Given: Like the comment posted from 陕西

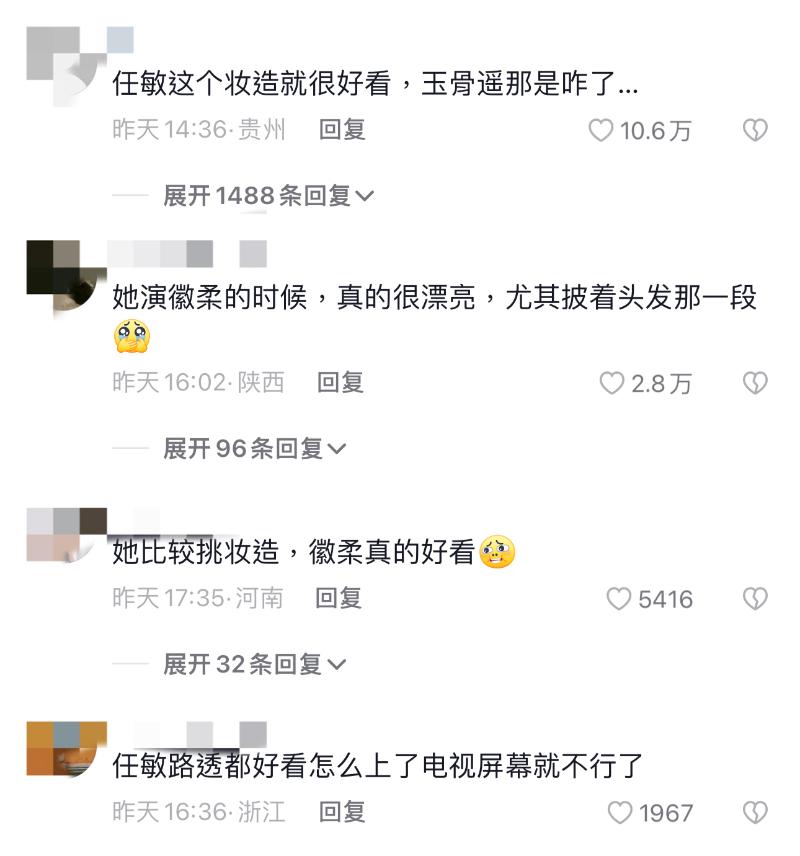Looking at the screenshot, I should click(611, 383).
